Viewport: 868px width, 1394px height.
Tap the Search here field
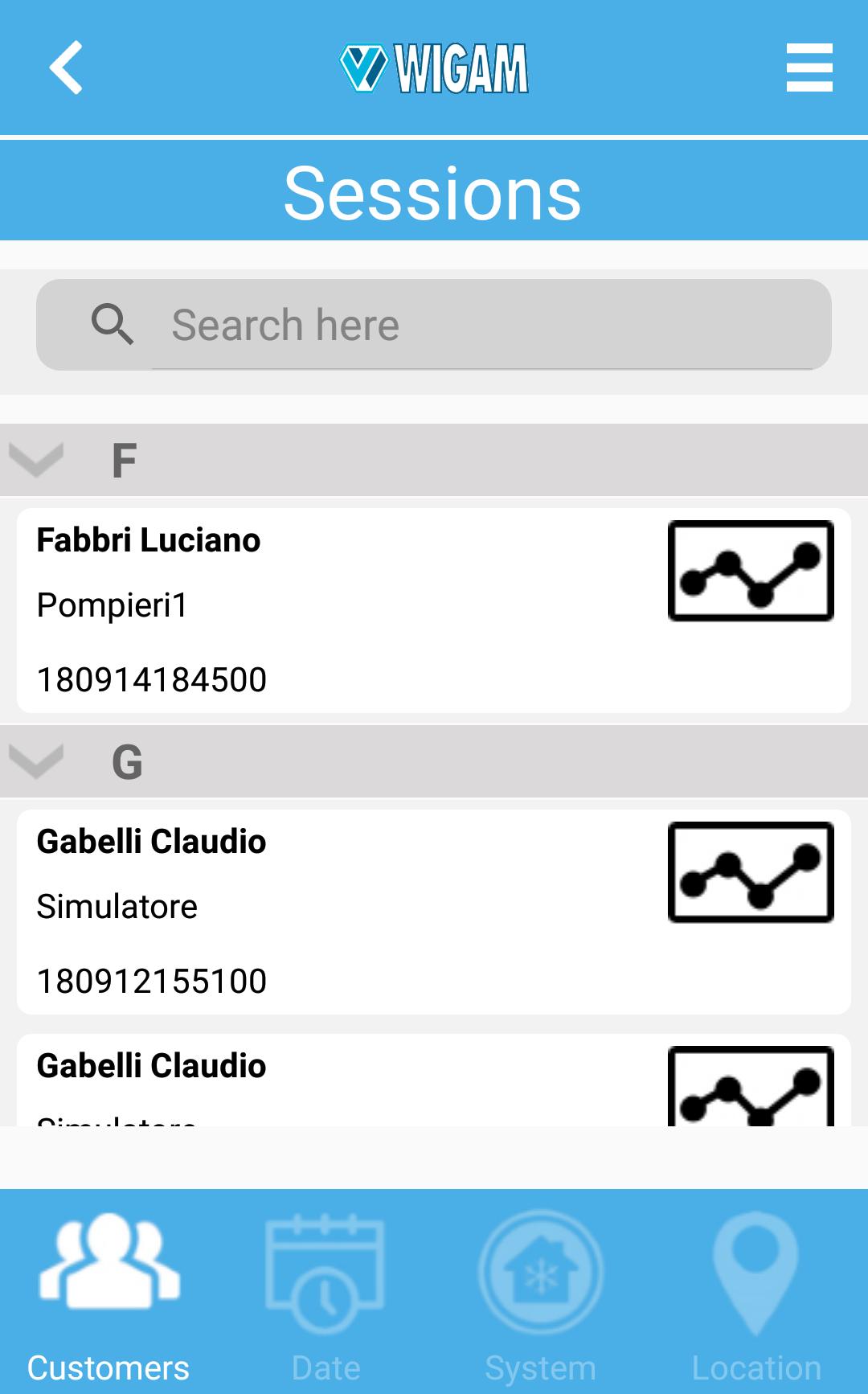click(x=434, y=325)
